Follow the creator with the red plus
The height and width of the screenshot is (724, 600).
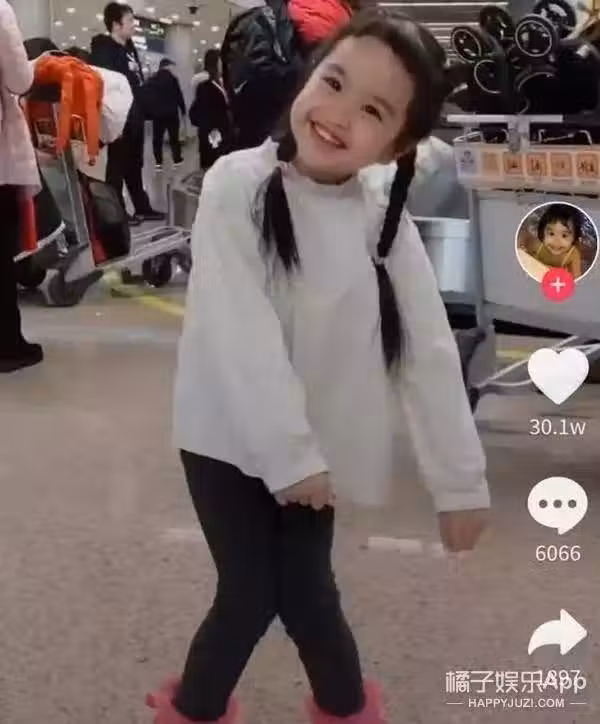click(557, 284)
